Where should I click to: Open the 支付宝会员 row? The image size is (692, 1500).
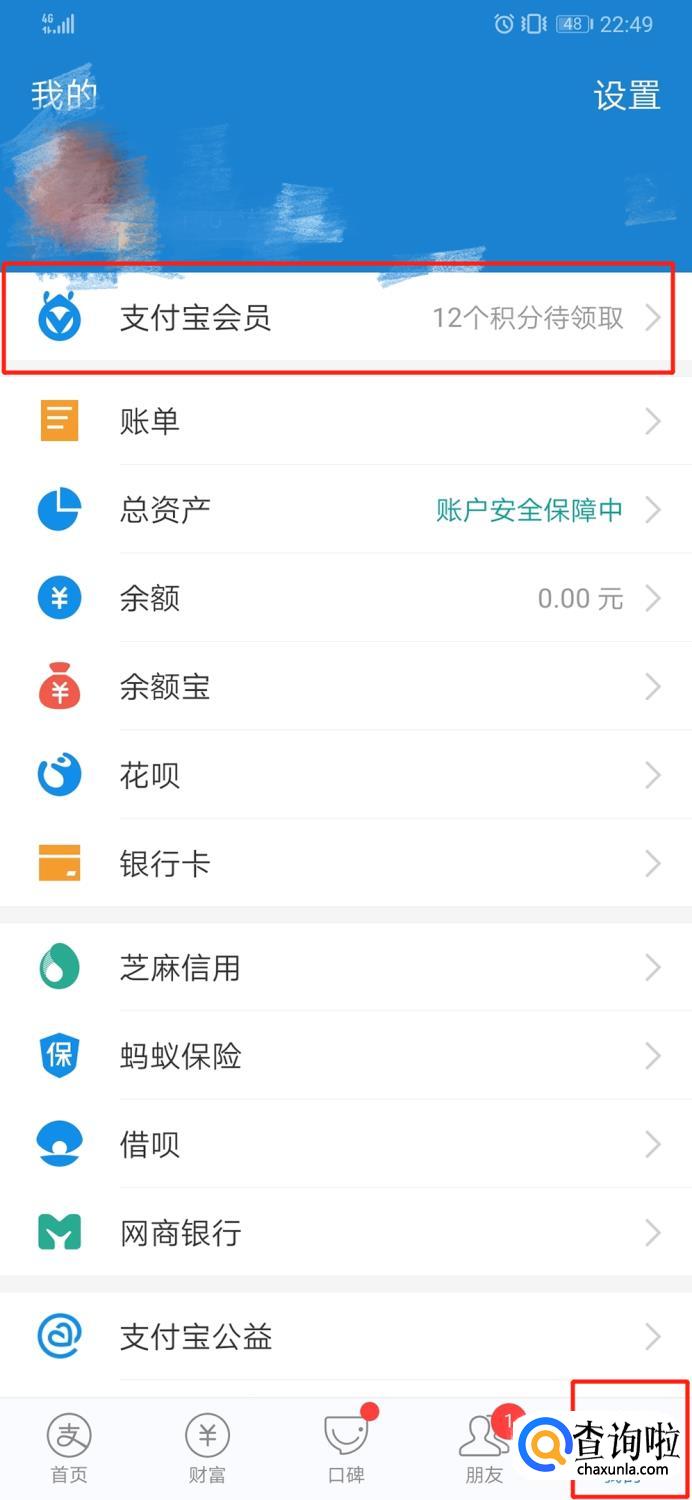340,318
